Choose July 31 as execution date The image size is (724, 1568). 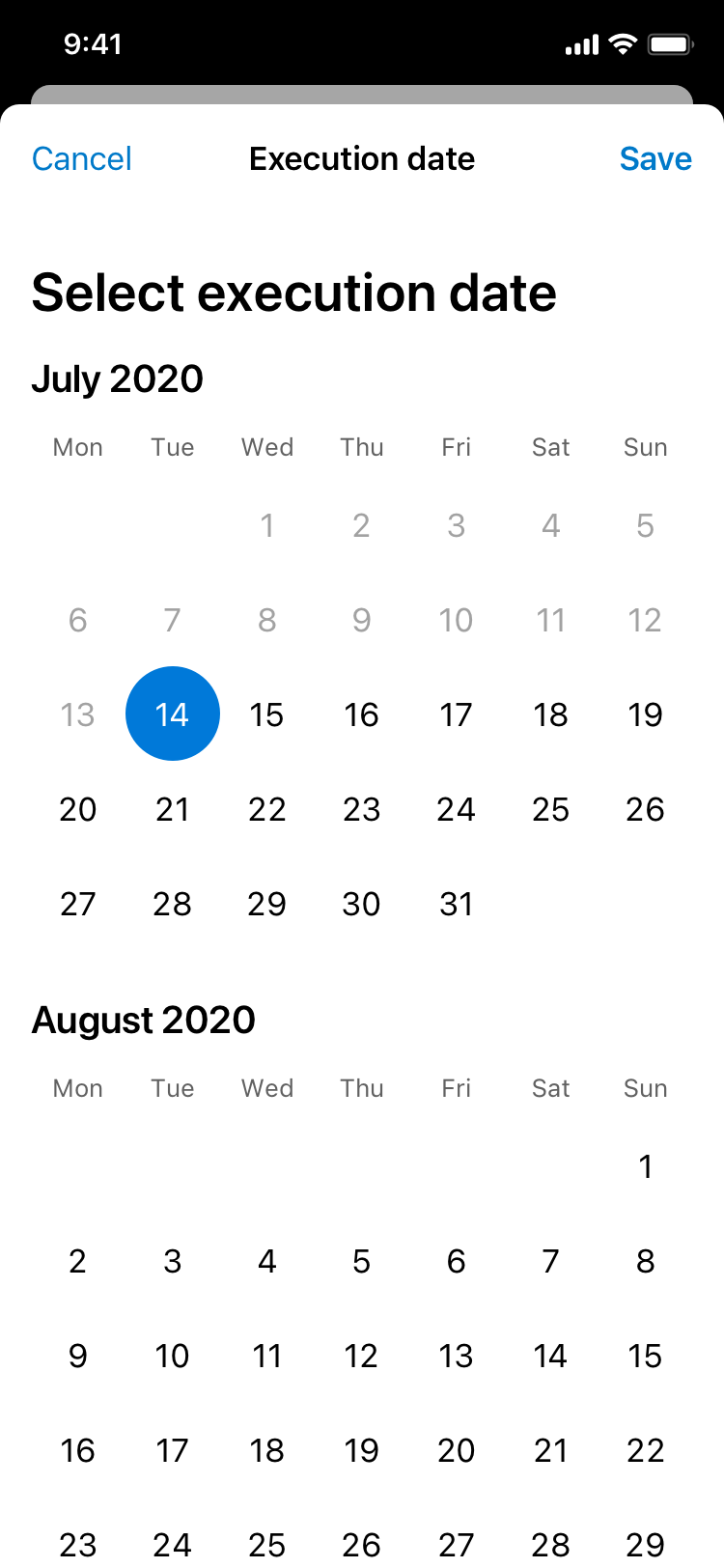point(457,903)
